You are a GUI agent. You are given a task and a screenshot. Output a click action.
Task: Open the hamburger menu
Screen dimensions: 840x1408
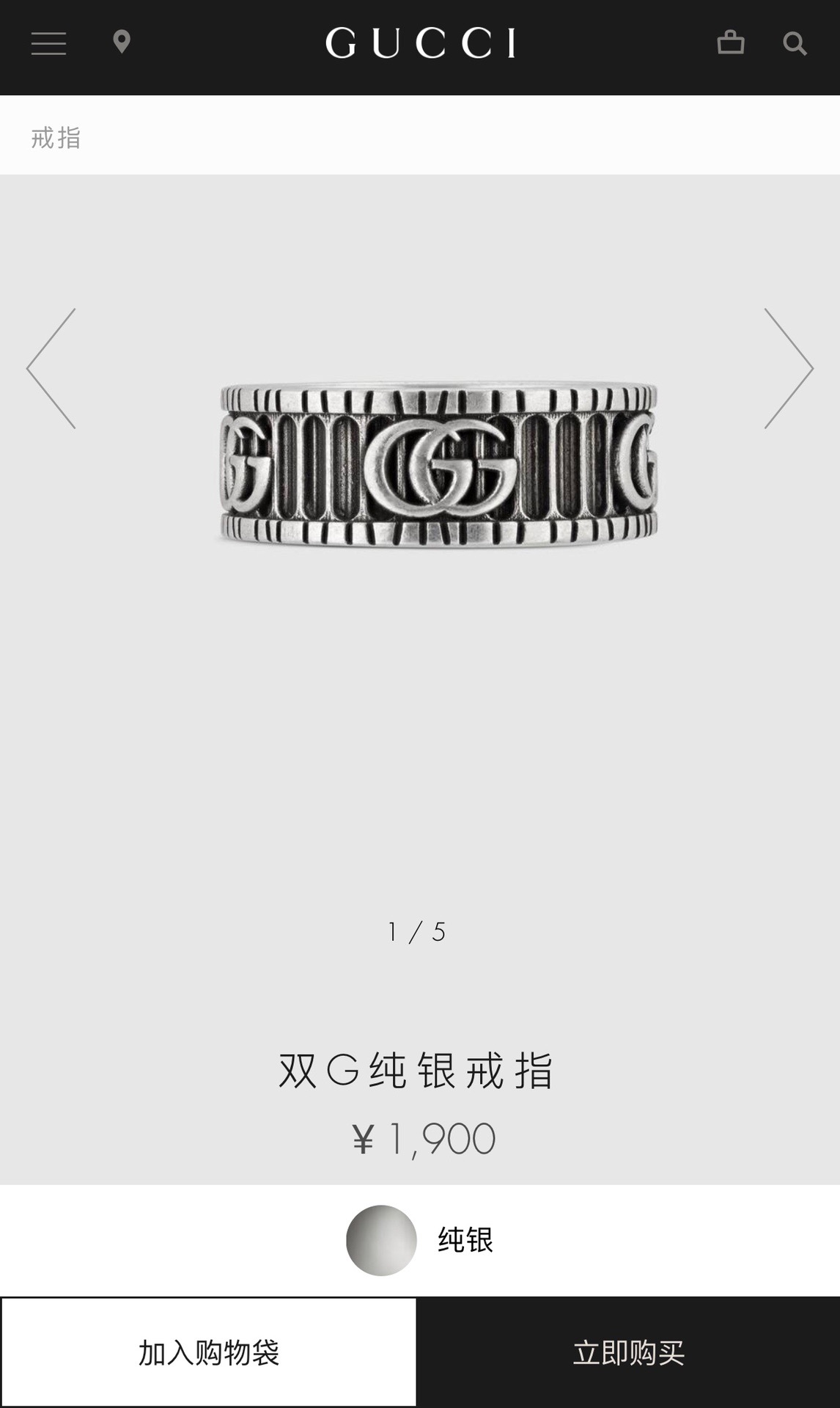[x=48, y=43]
